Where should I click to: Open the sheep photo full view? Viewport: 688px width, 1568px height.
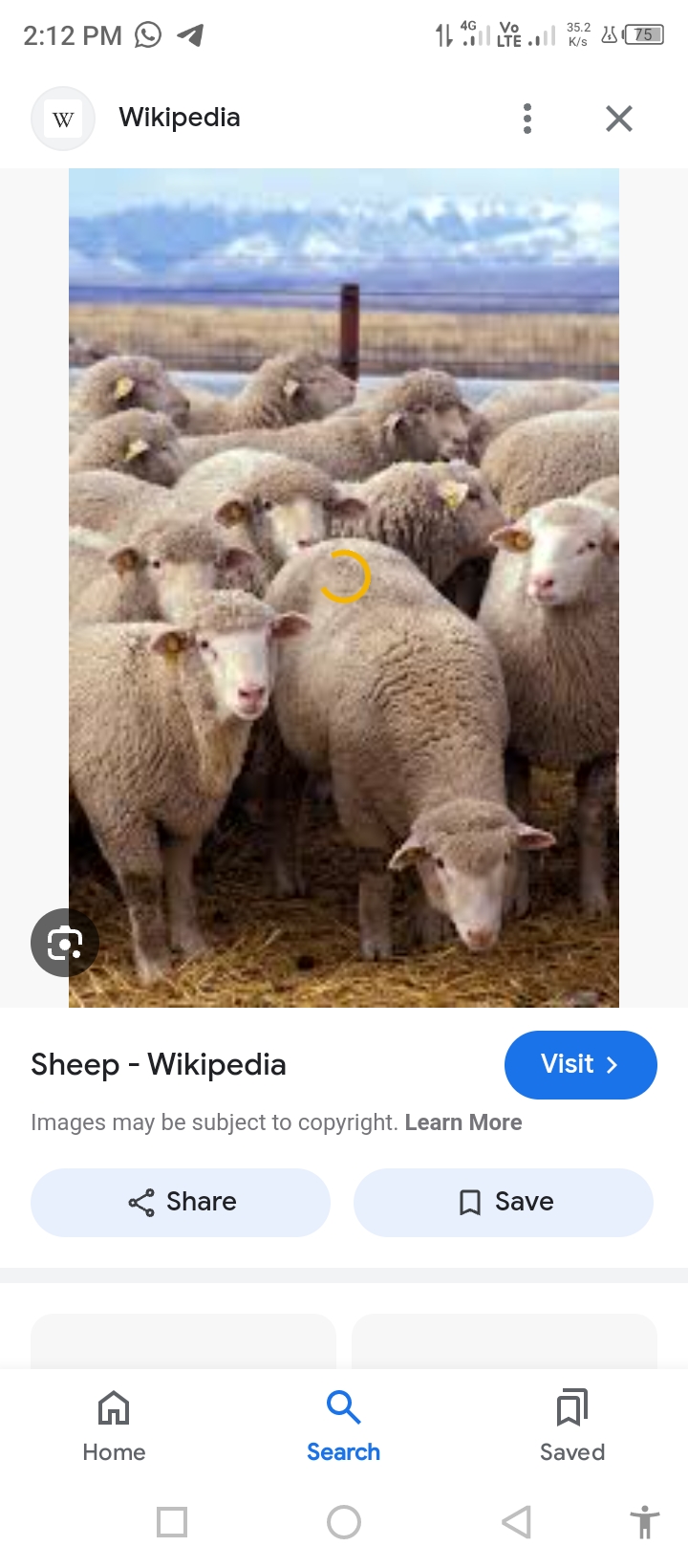[x=344, y=587]
